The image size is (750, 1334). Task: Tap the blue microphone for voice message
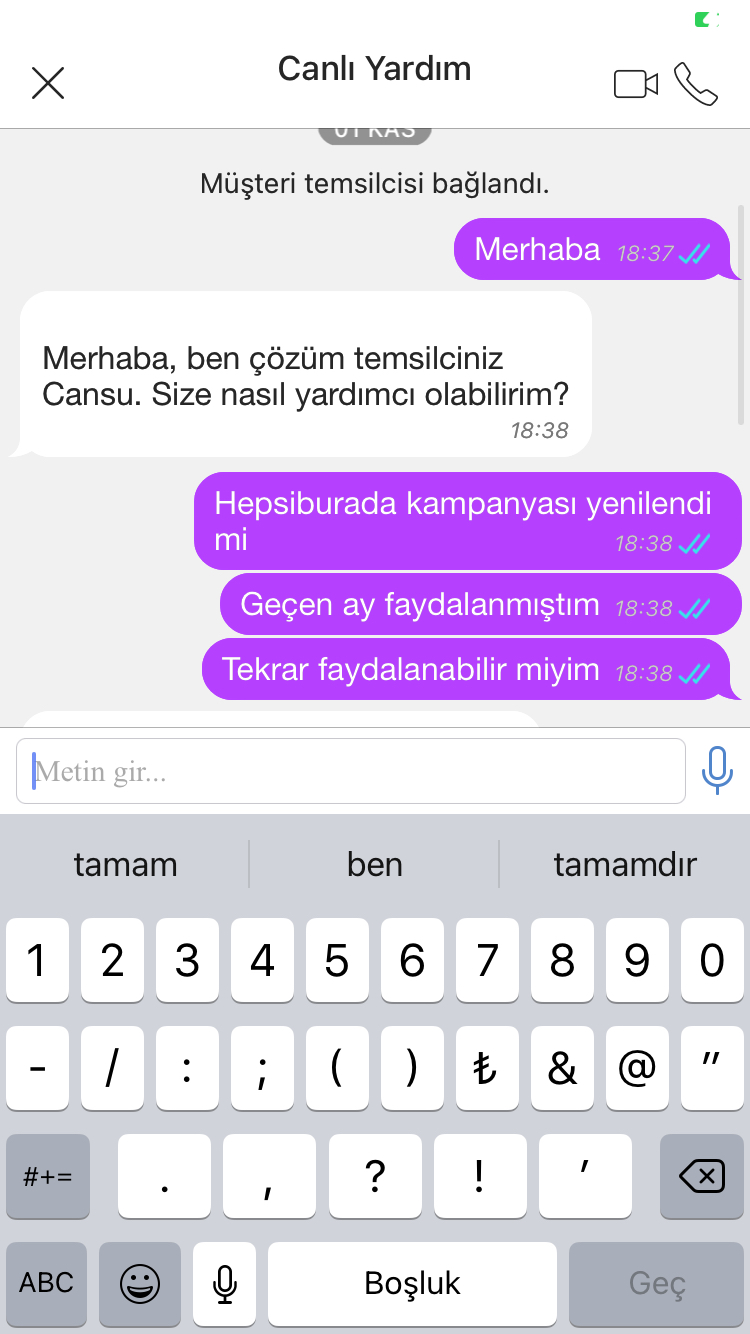(717, 771)
